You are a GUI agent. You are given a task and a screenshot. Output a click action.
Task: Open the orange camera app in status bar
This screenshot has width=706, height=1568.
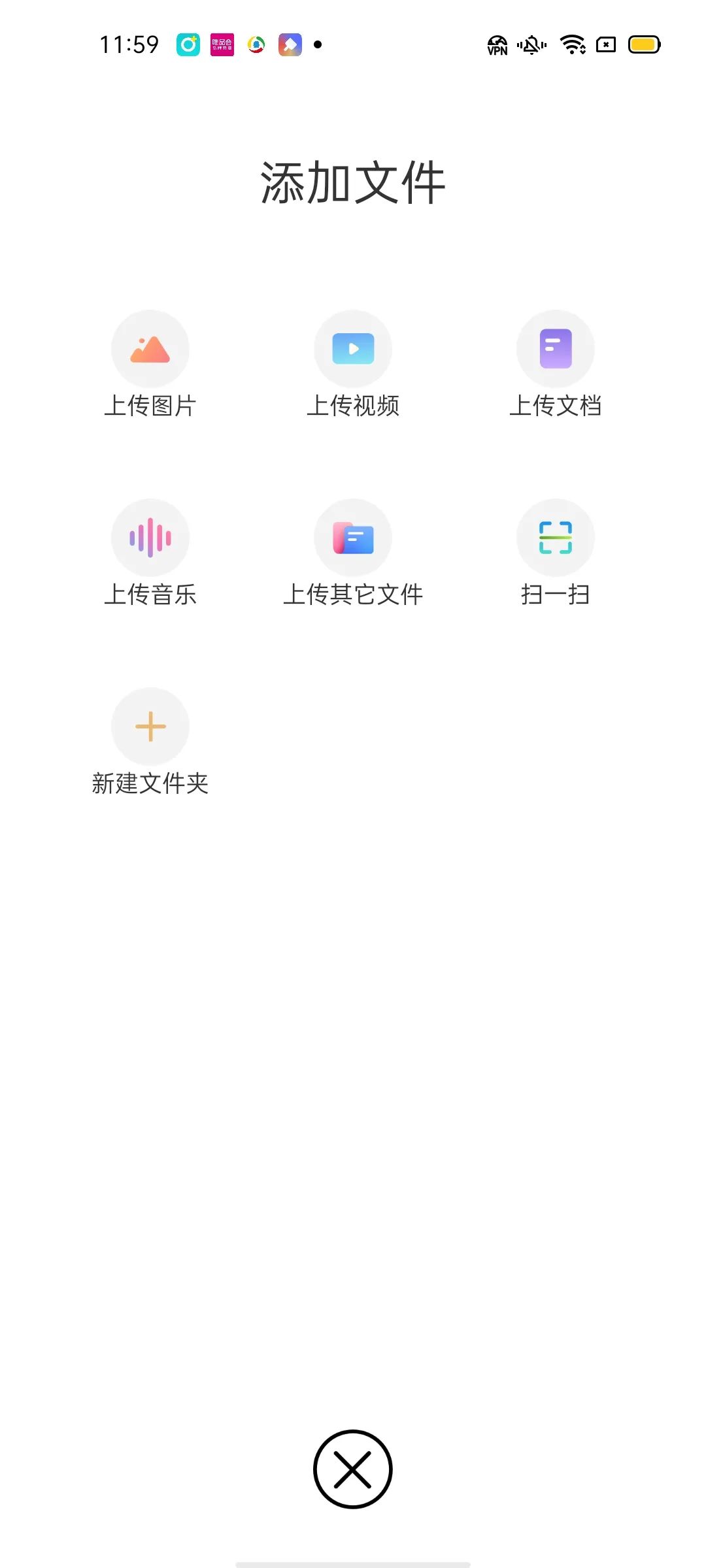pos(188,45)
